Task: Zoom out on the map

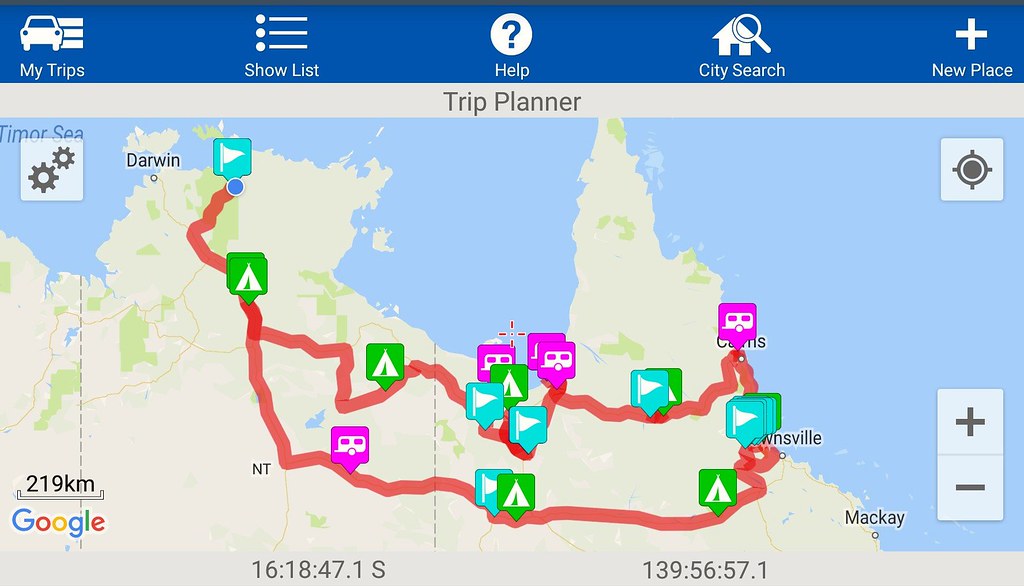Action: click(x=970, y=487)
